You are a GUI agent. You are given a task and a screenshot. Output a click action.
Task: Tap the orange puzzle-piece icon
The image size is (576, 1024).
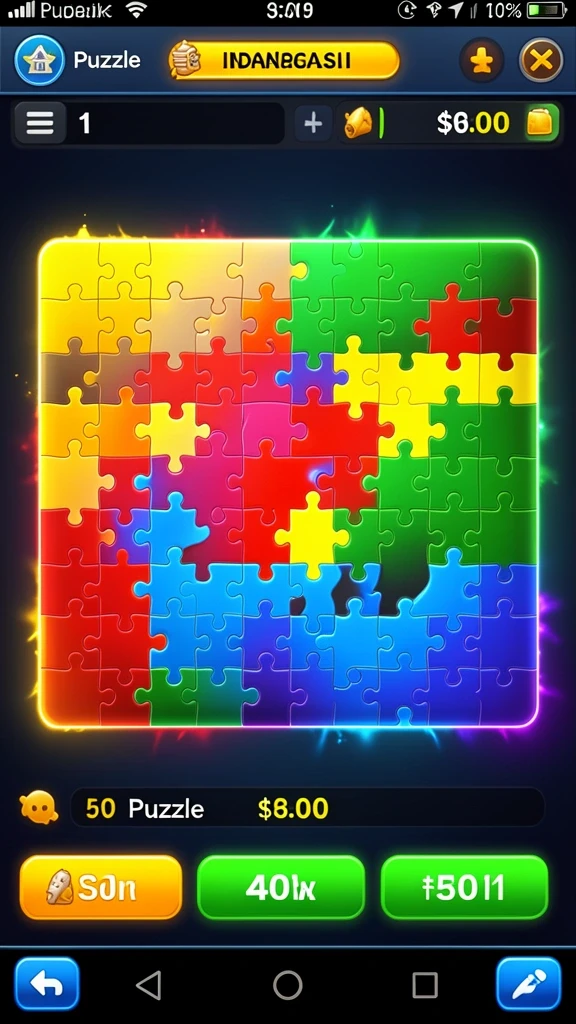pyautogui.click(x=483, y=61)
